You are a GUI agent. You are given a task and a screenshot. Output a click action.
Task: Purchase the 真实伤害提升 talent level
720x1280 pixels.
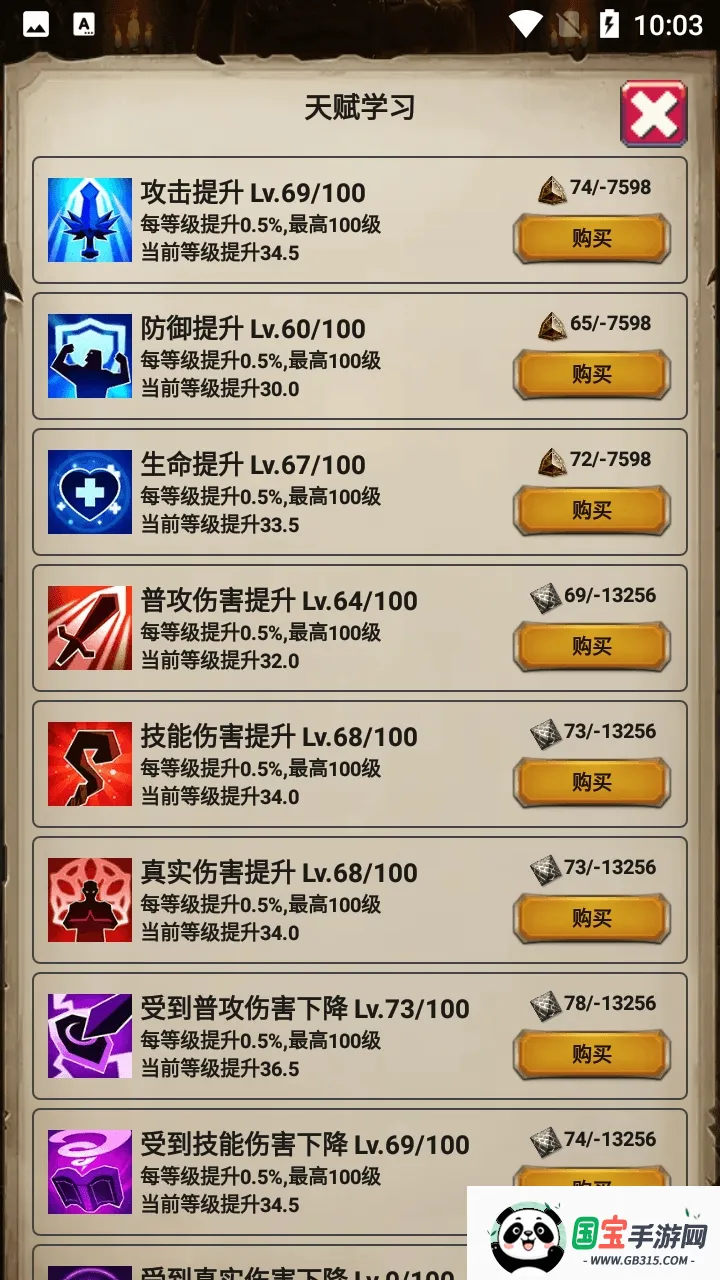coord(591,919)
